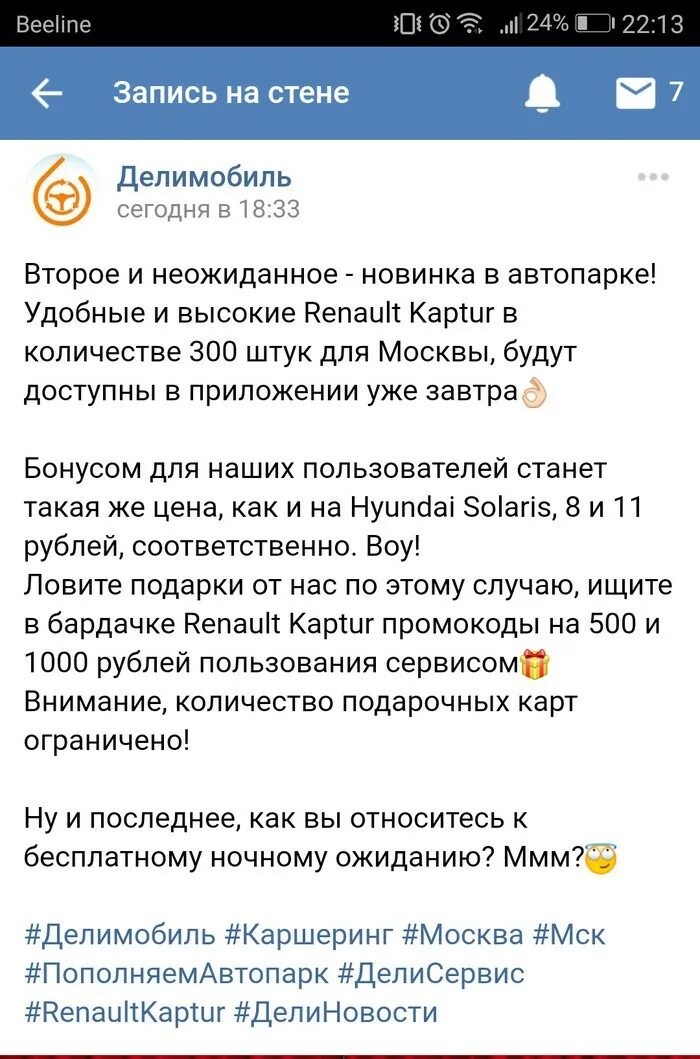Image resolution: width=700 pixels, height=1059 pixels.
Task: Open the notifications bell
Action: tap(543, 94)
